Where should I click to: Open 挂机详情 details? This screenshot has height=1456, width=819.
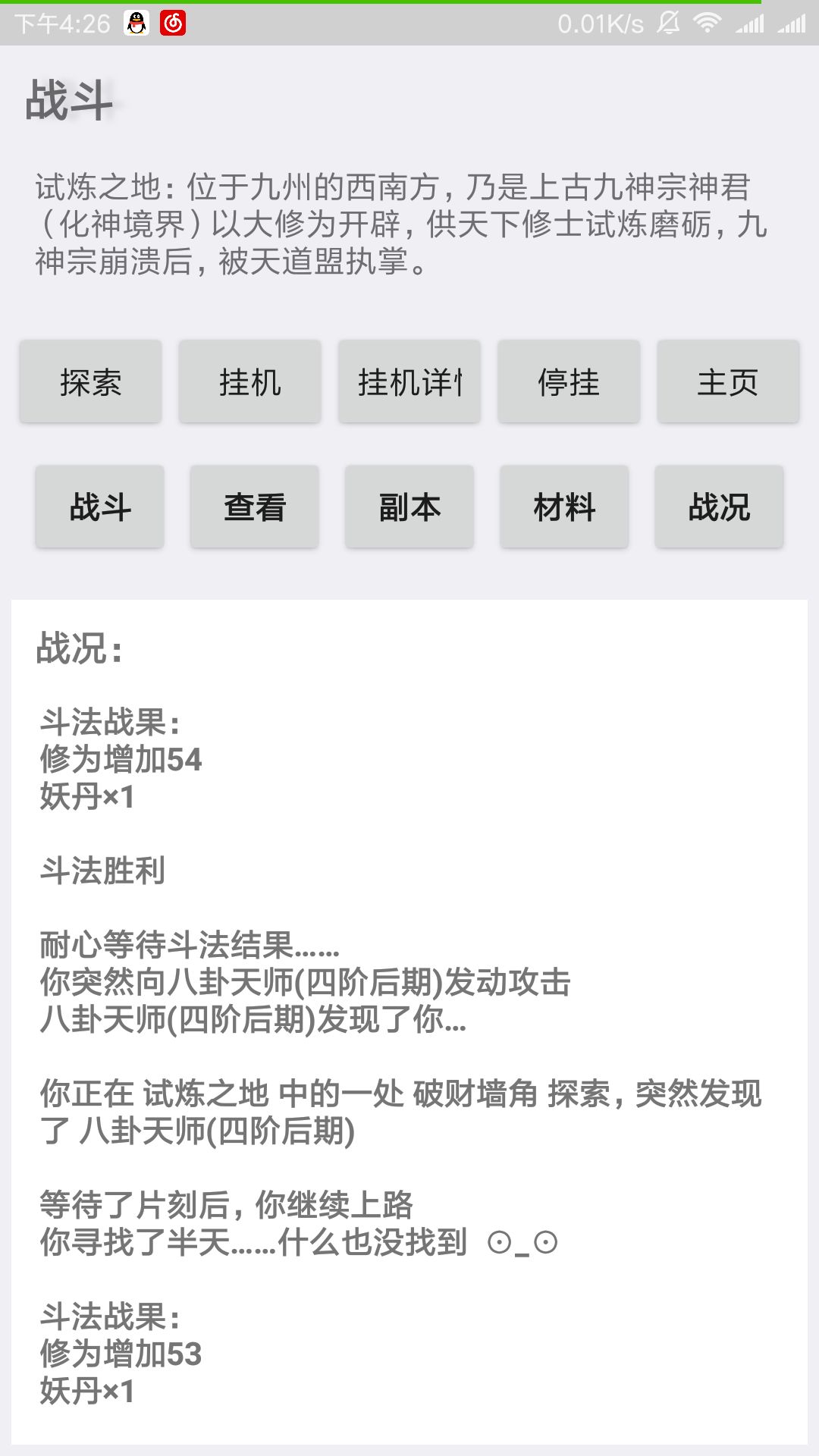(x=409, y=381)
